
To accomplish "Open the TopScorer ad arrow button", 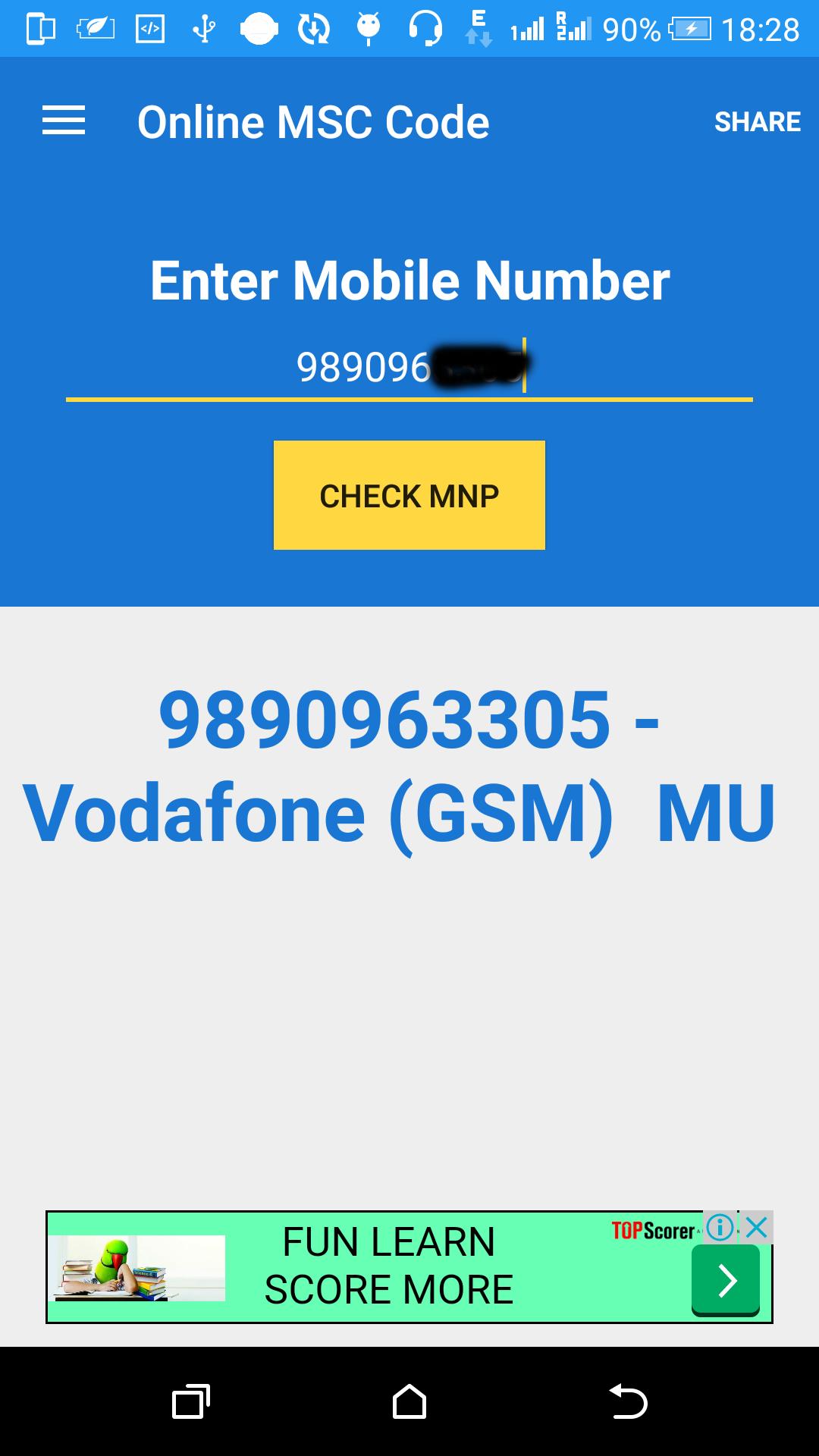I will [x=726, y=1280].
